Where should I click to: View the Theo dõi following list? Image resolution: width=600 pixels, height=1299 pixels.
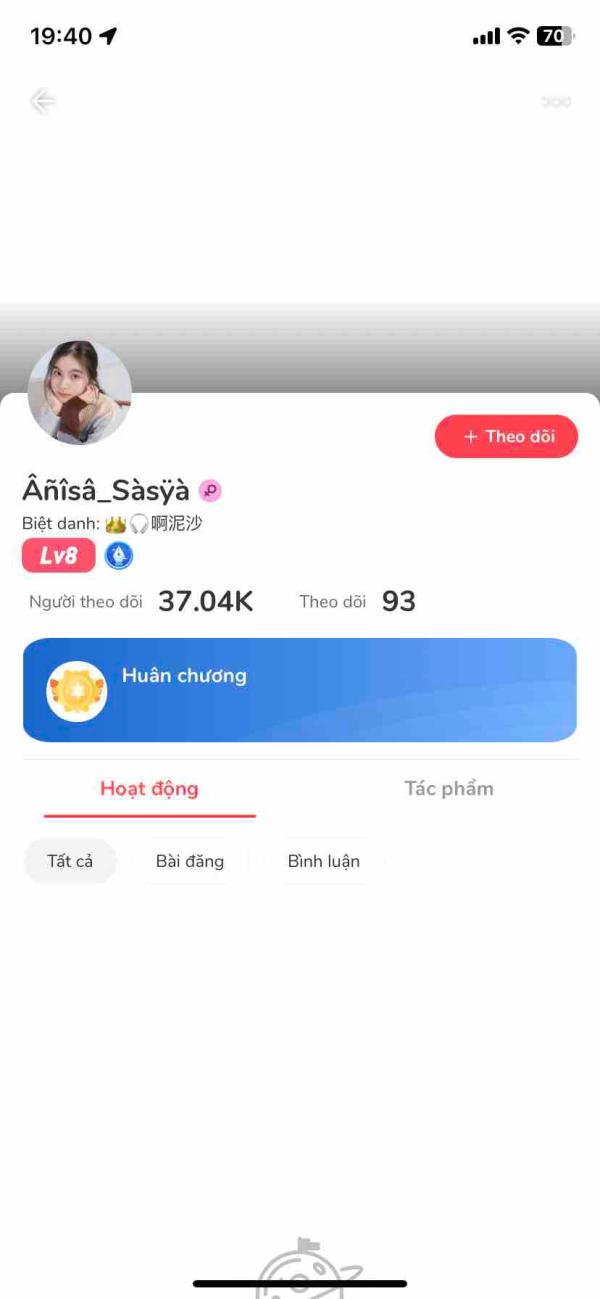click(357, 601)
